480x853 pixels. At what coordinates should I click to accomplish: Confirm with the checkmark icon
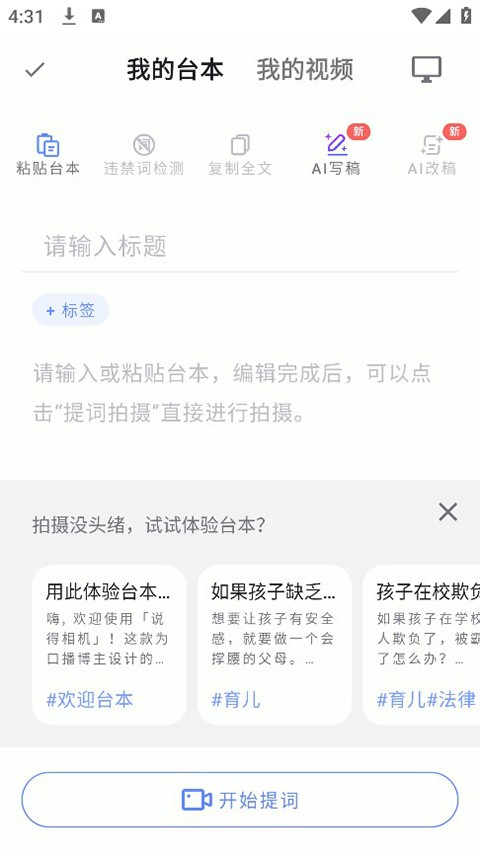pos(35,70)
